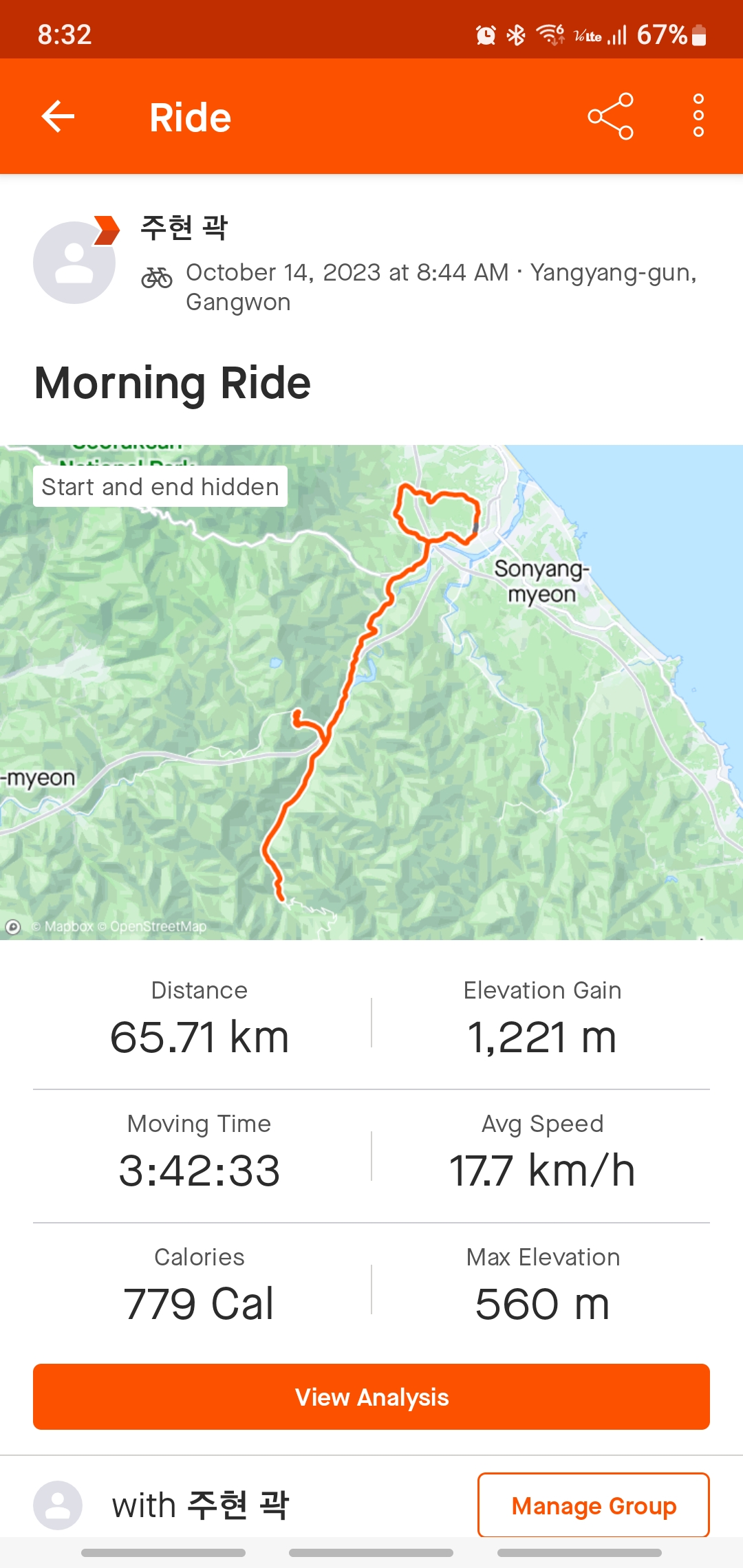Share this ride activity

tap(610, 116)
